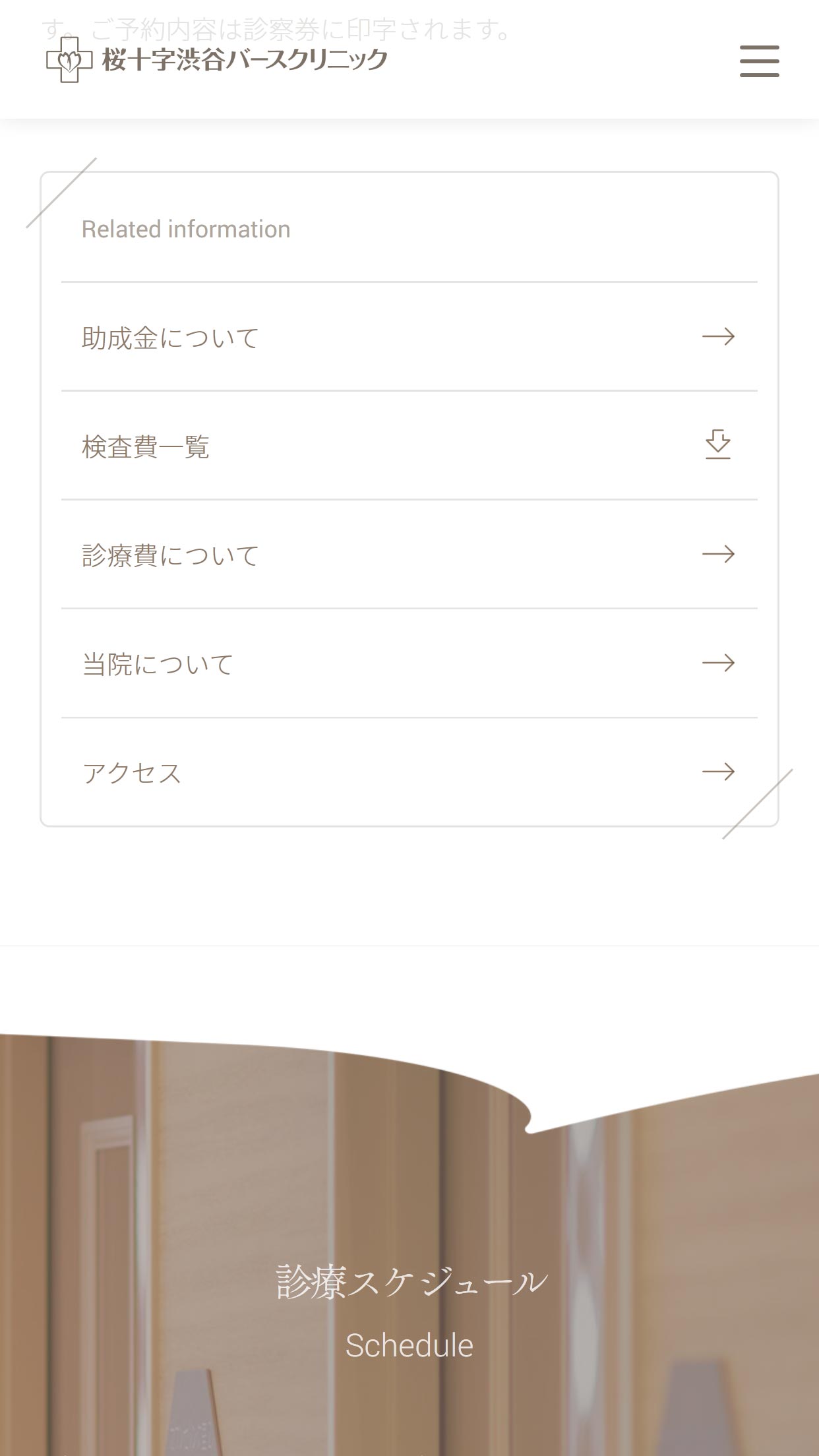819x1456 pixels.
Task: Open the アクセス page
Action: click(x=409, y=772)
